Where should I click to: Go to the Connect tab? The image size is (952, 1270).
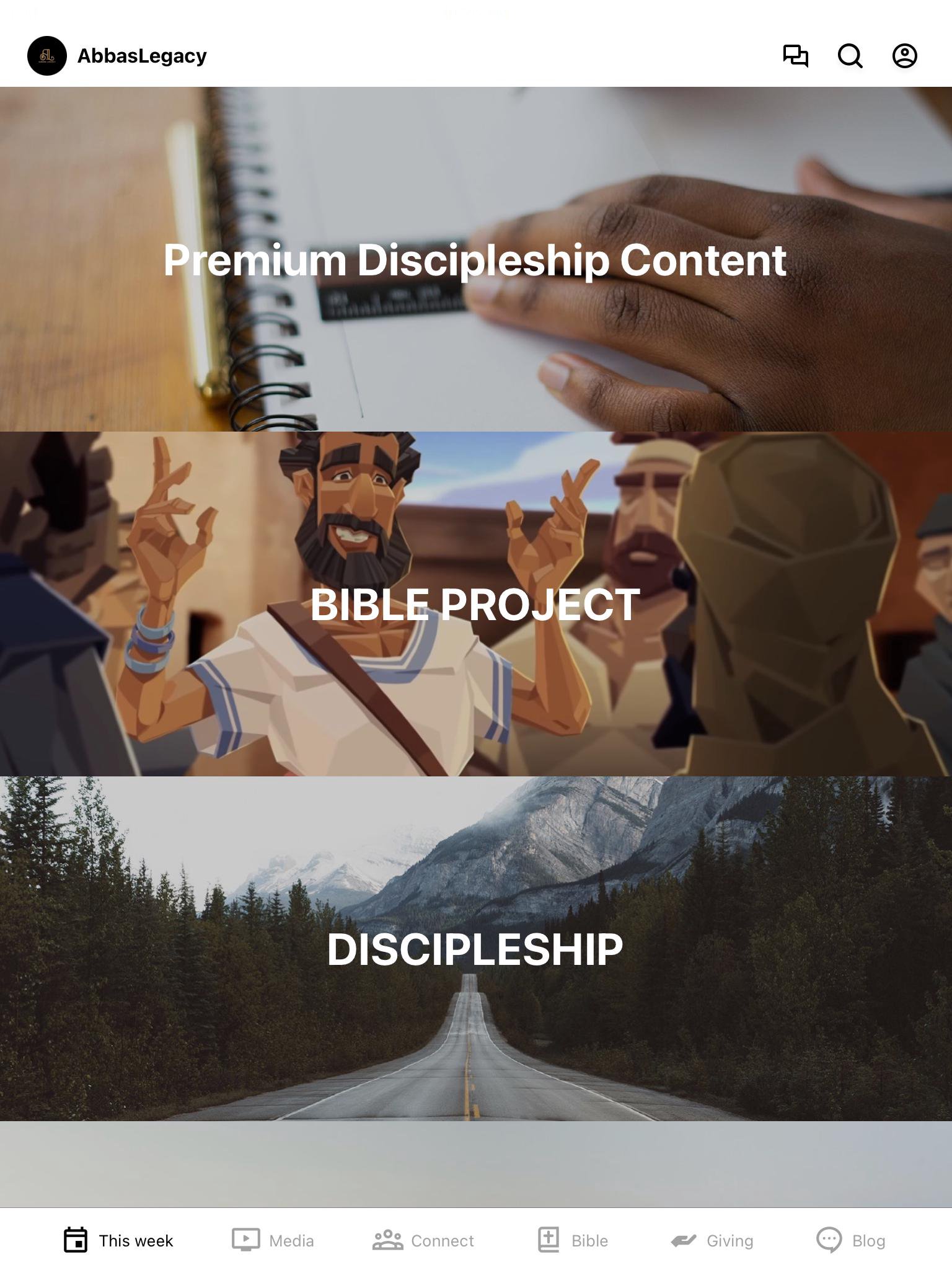pos(423,1240)
